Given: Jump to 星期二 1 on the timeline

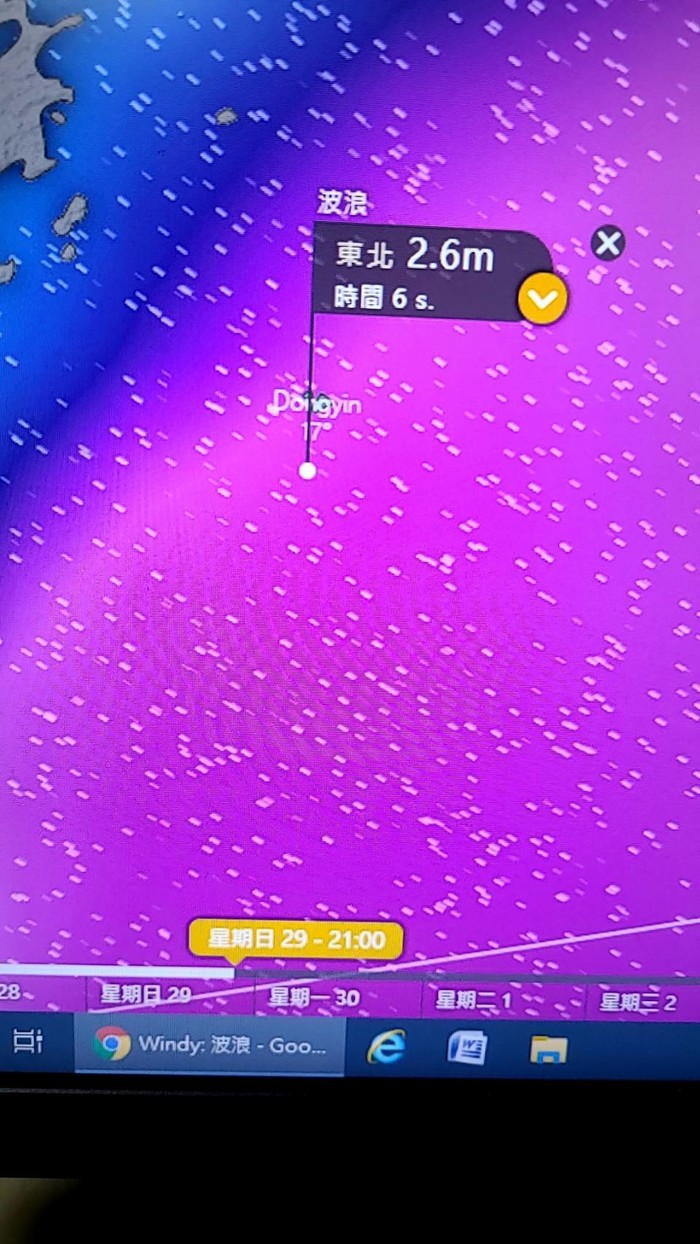Looking at the screenshot, I should point(473,999).
